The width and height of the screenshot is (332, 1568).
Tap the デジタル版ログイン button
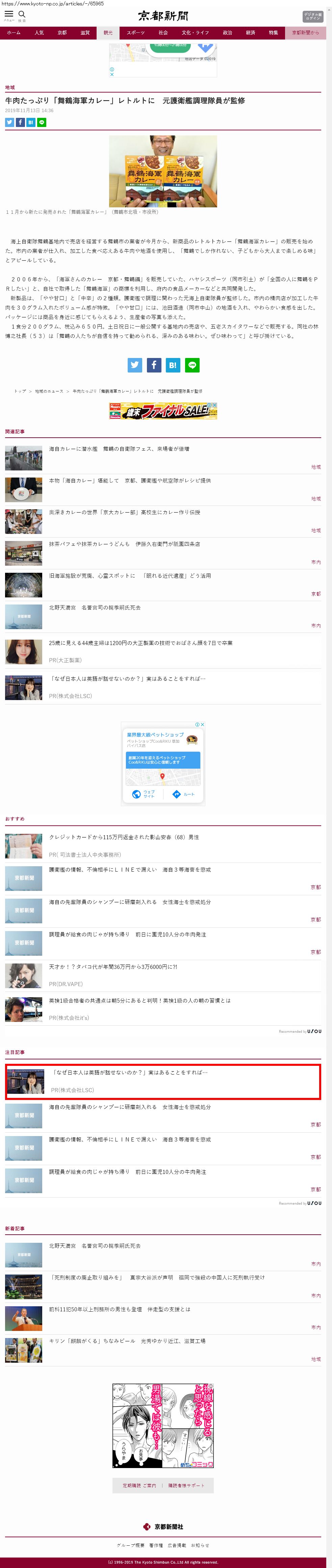312,17
